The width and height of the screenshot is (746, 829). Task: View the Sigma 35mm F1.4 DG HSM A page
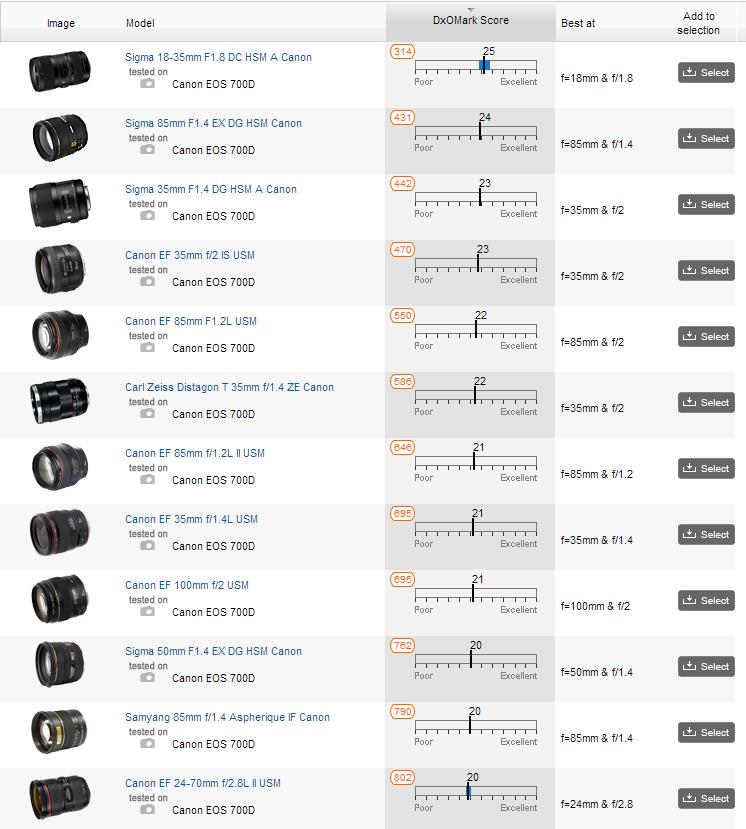pyautogui.click(x=210, y=190)
